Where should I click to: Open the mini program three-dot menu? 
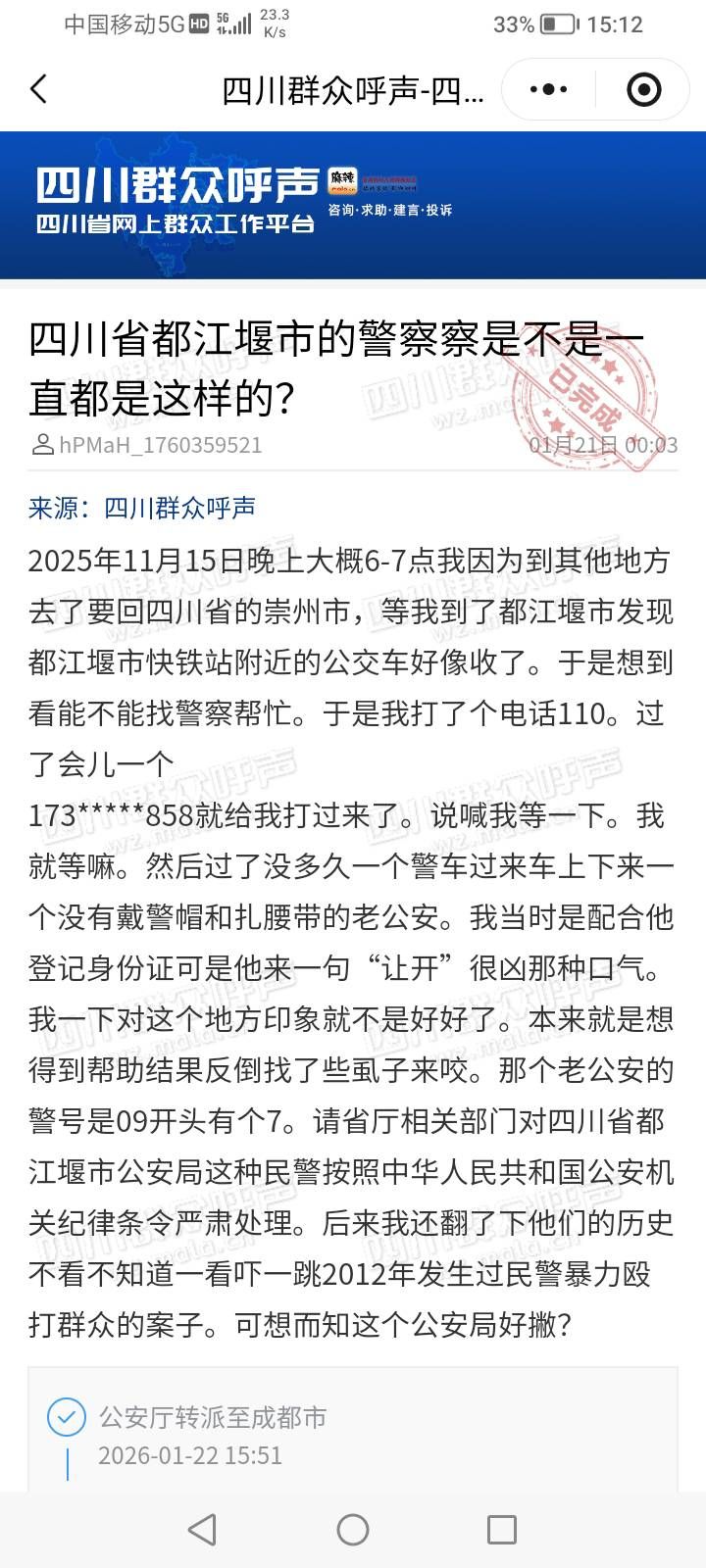(548, 89)
